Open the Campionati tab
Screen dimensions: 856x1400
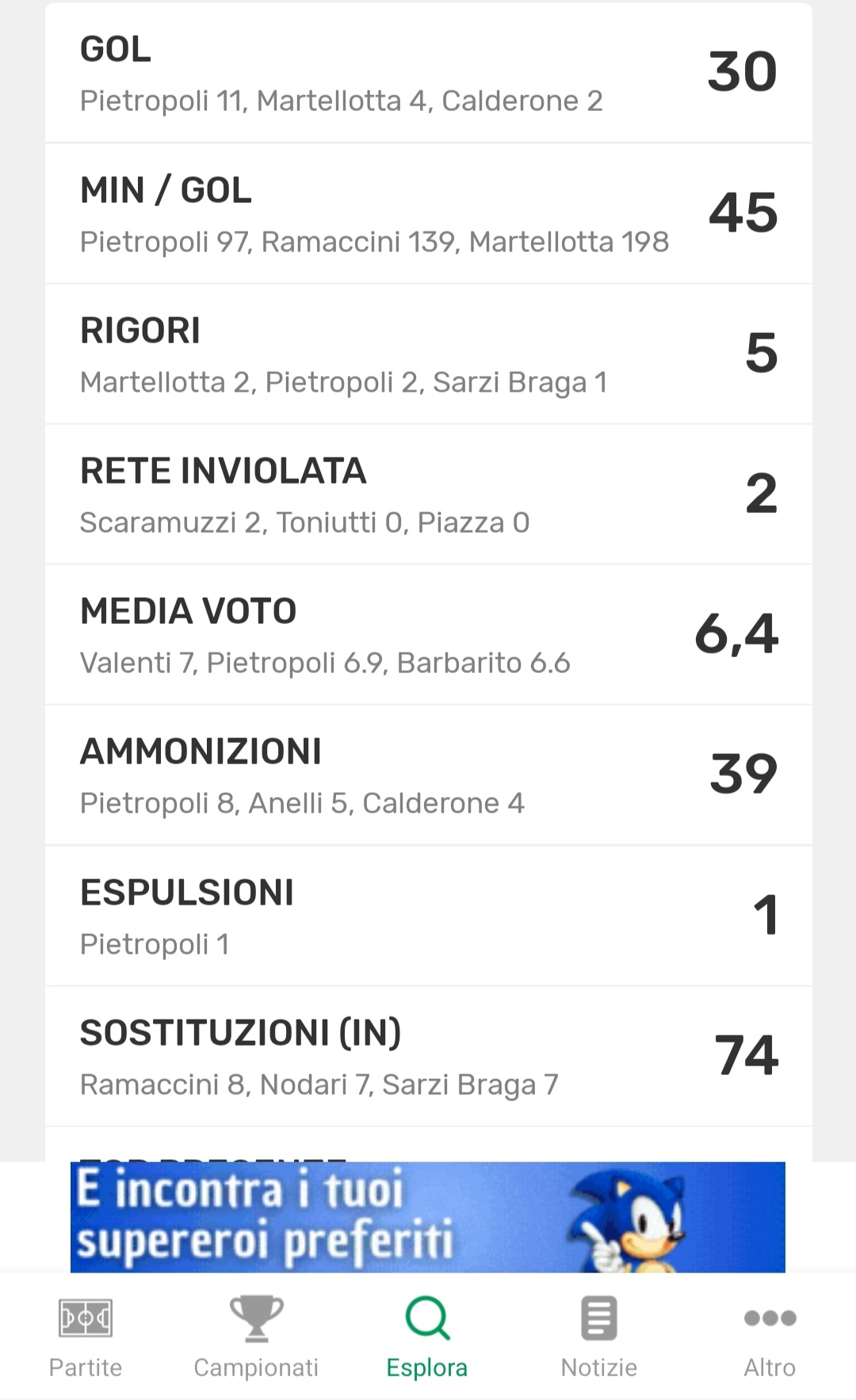click(256, 1337)
